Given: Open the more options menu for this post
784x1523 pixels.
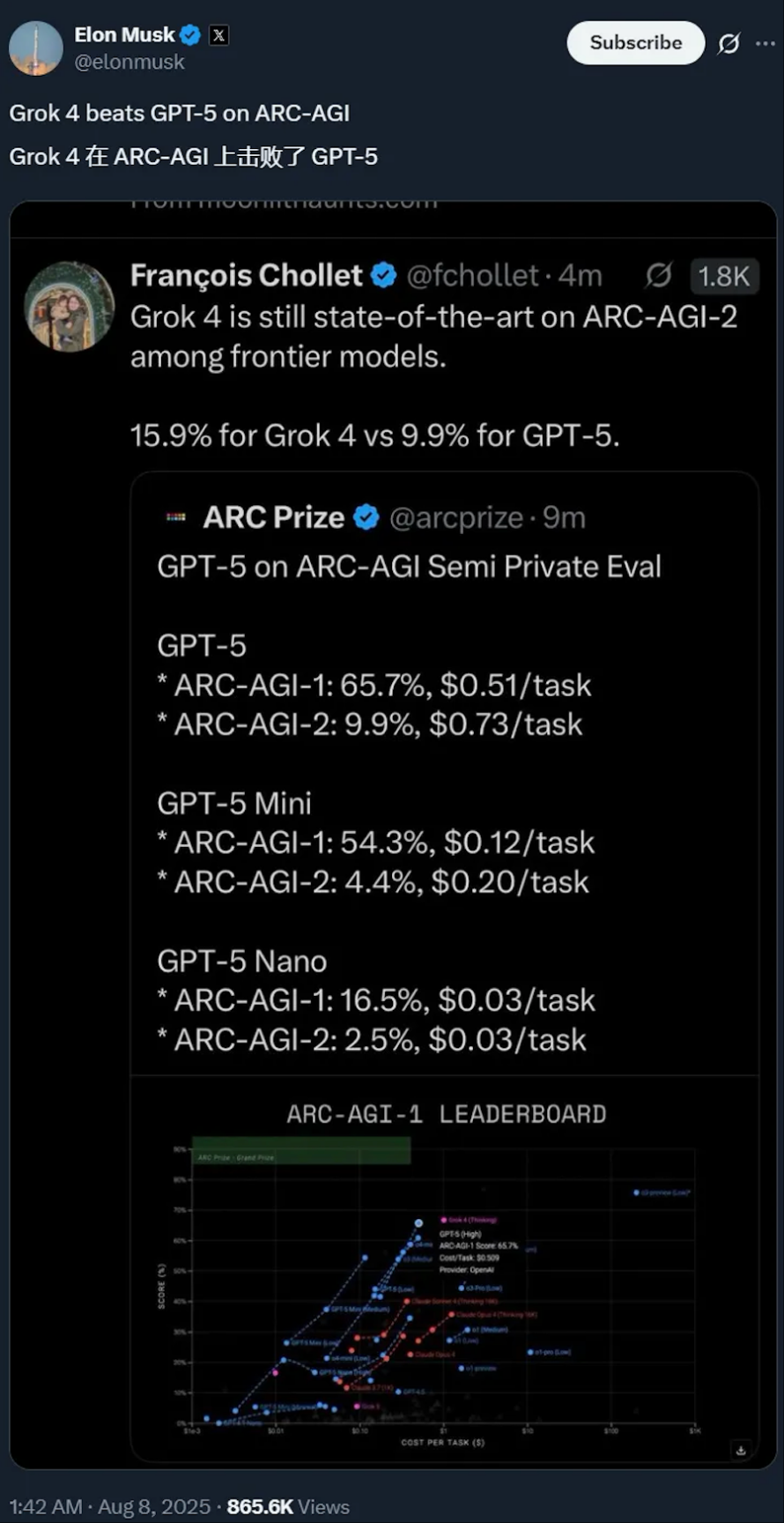Looking at the screenshot, I should click(x=766, y=43).
